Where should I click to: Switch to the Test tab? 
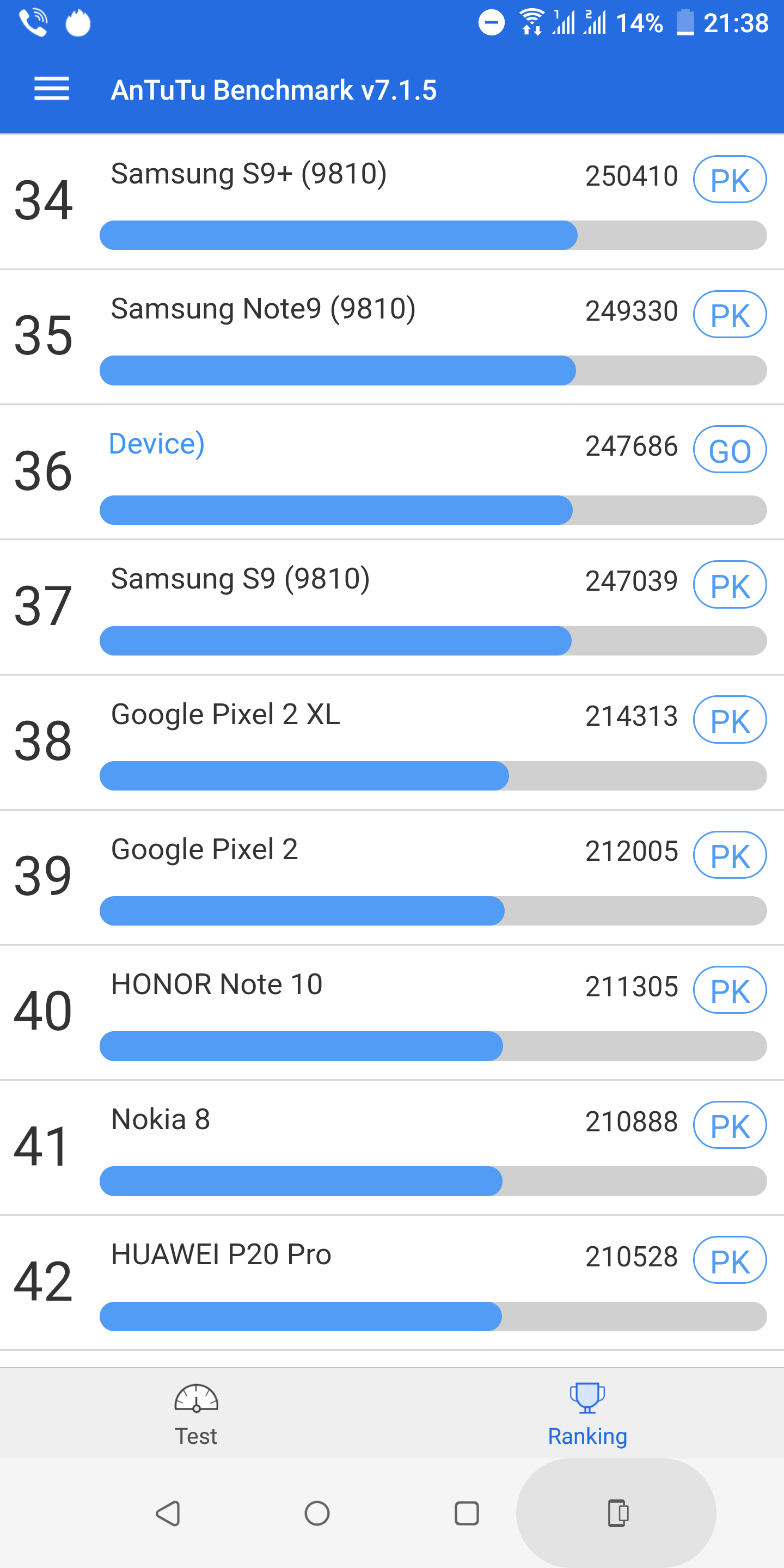coord(196,1414)
